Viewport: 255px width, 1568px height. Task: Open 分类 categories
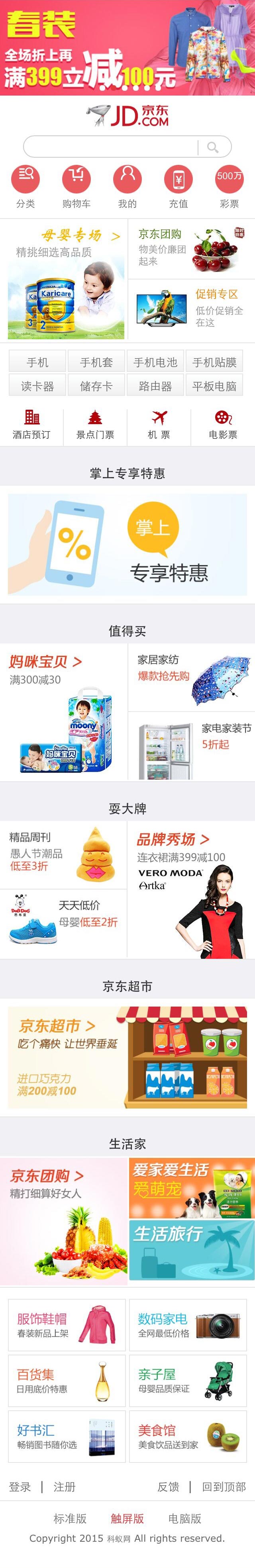[x=25, y=186]
